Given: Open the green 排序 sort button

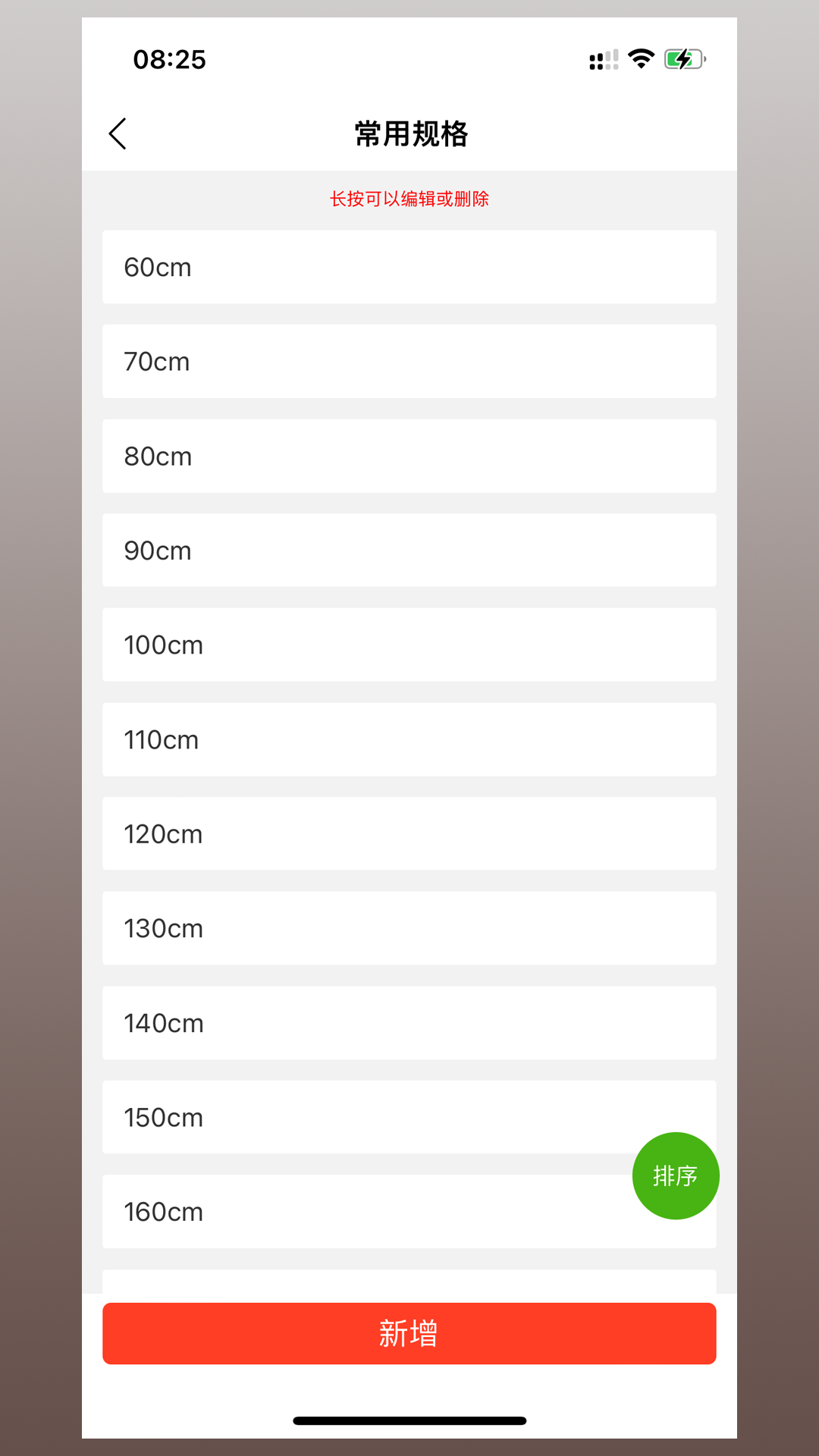Looking at the screenshot, I should [x=676, y=1176].
